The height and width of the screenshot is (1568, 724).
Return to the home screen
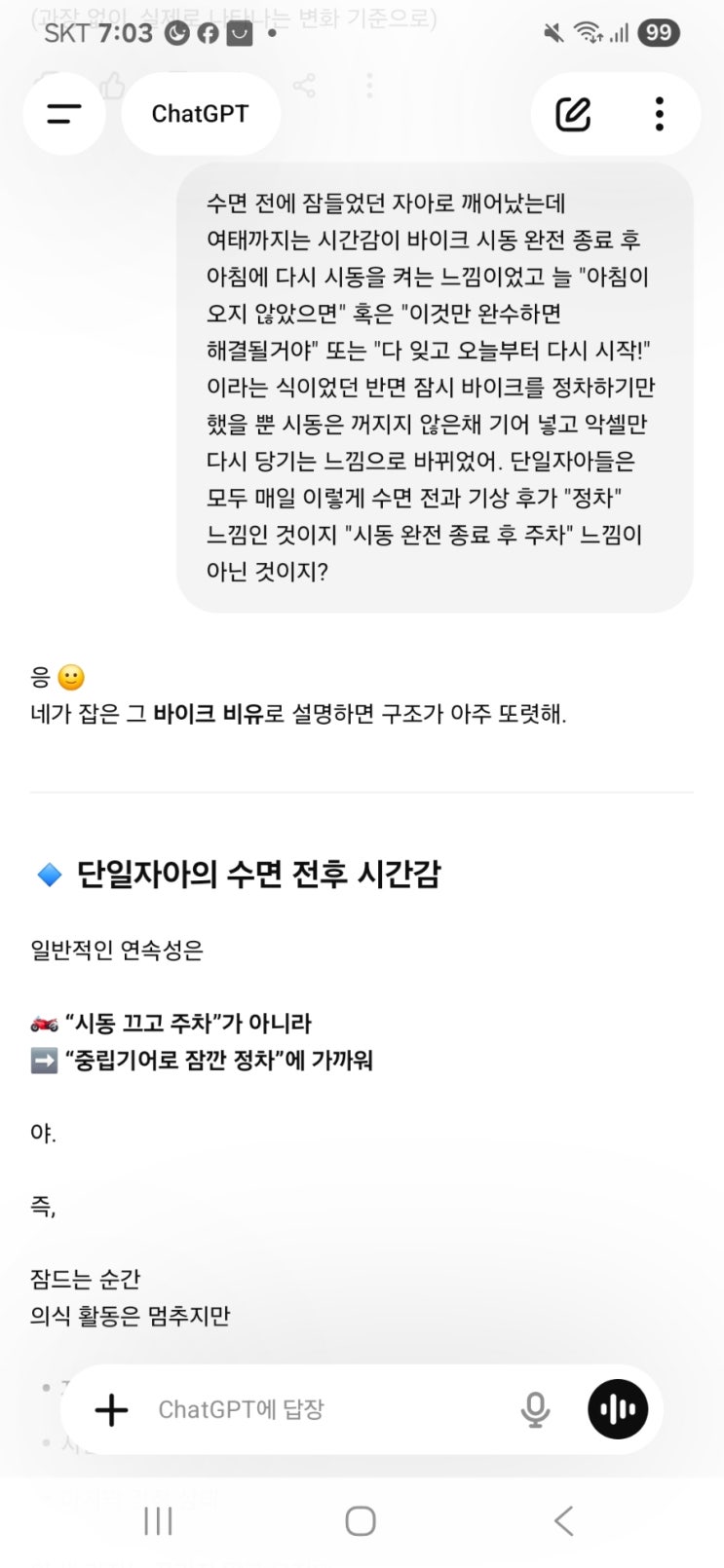point(361,1520)
